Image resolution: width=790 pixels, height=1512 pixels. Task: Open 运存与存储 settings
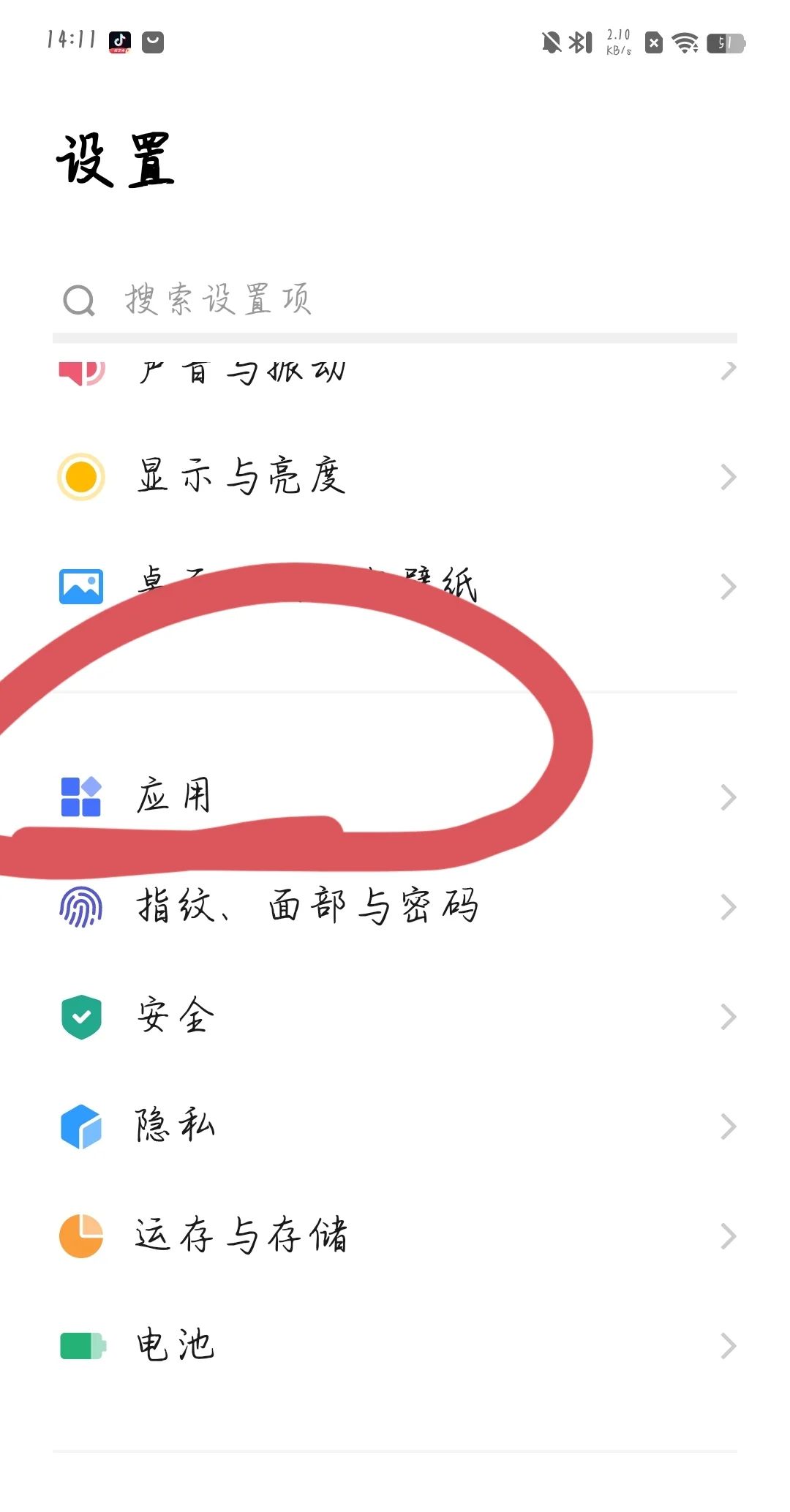pos(395,1236)
